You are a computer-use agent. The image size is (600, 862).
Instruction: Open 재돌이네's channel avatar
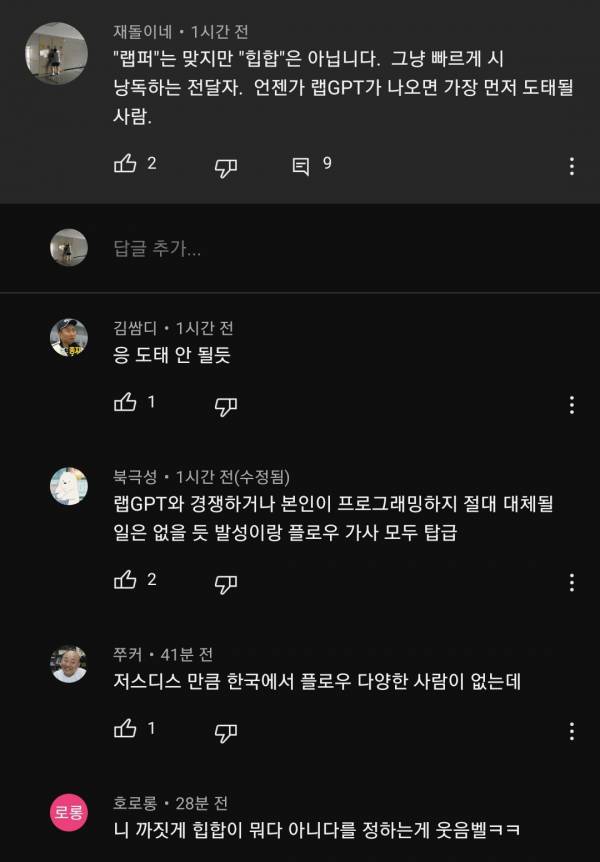(x=55, y=53)
